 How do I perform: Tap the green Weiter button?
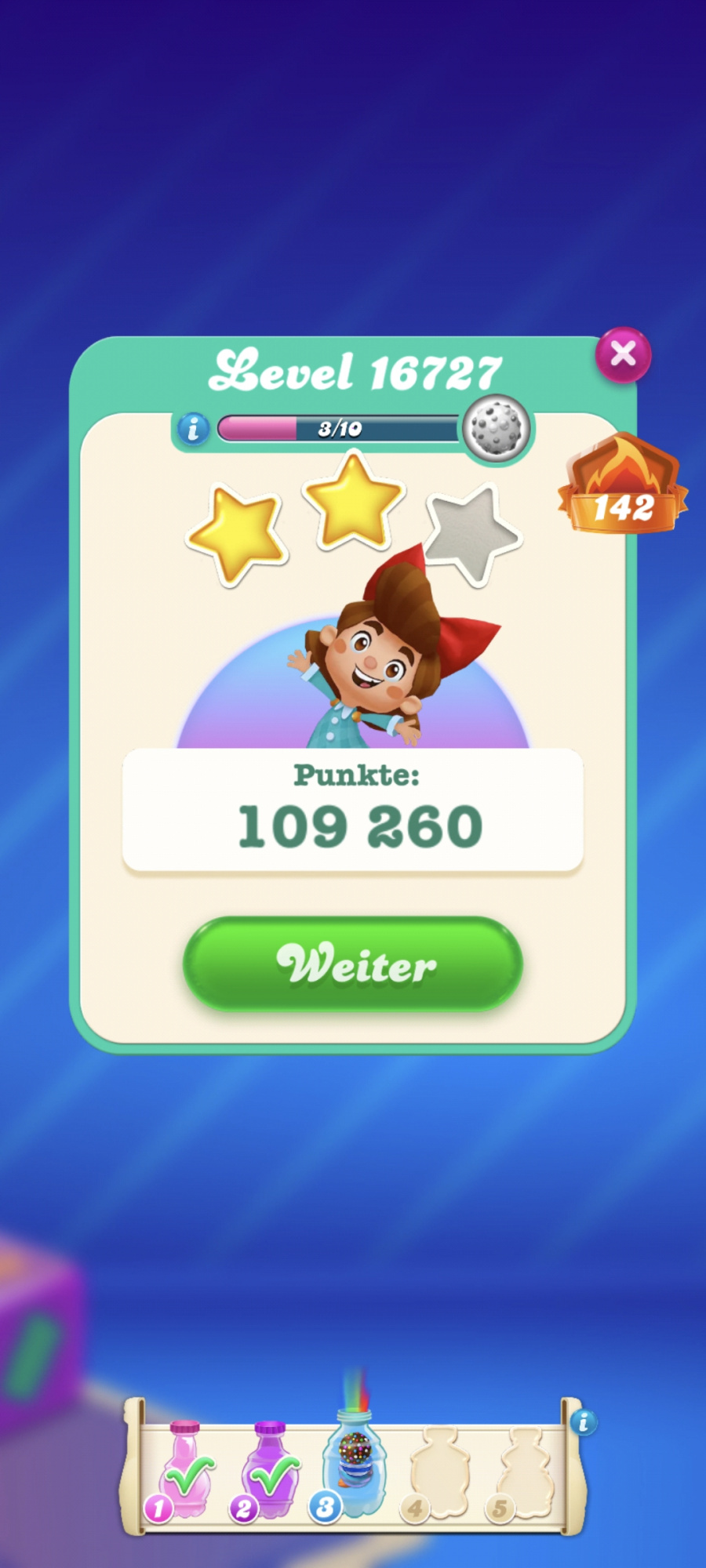pos(353,964)
